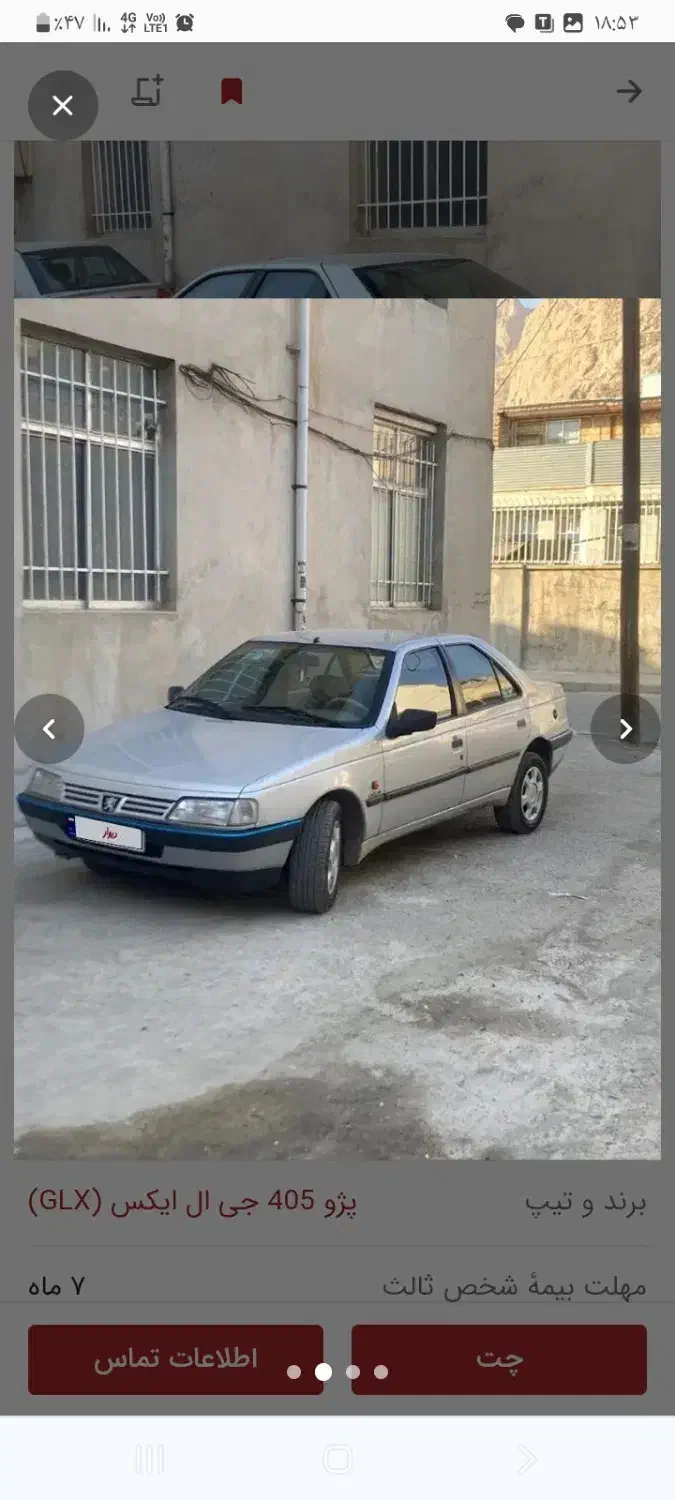Open the Peugeot 405 GLX brand link

tap(193, 1201)
